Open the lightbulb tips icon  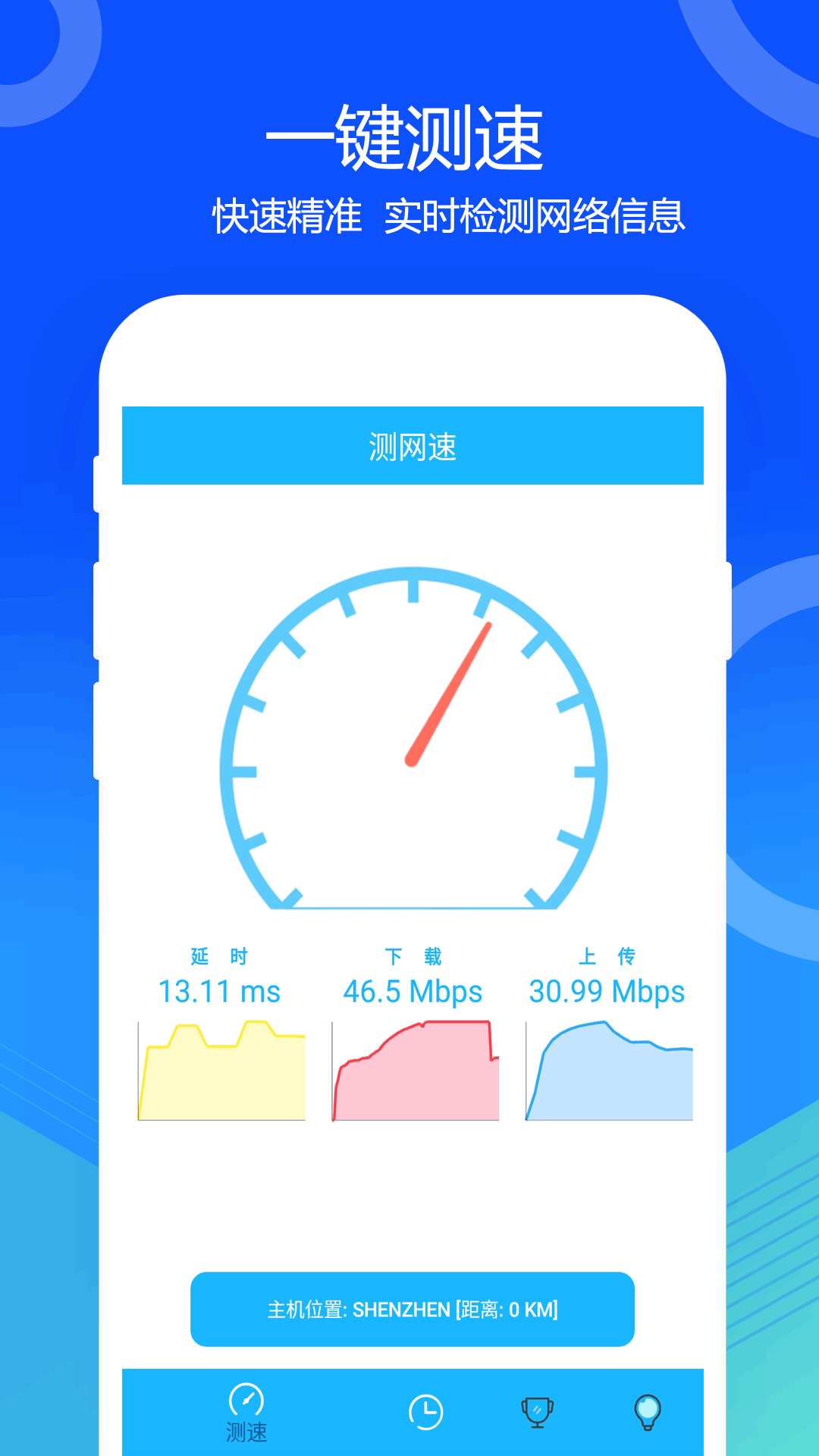click(x=647, y=1410)
